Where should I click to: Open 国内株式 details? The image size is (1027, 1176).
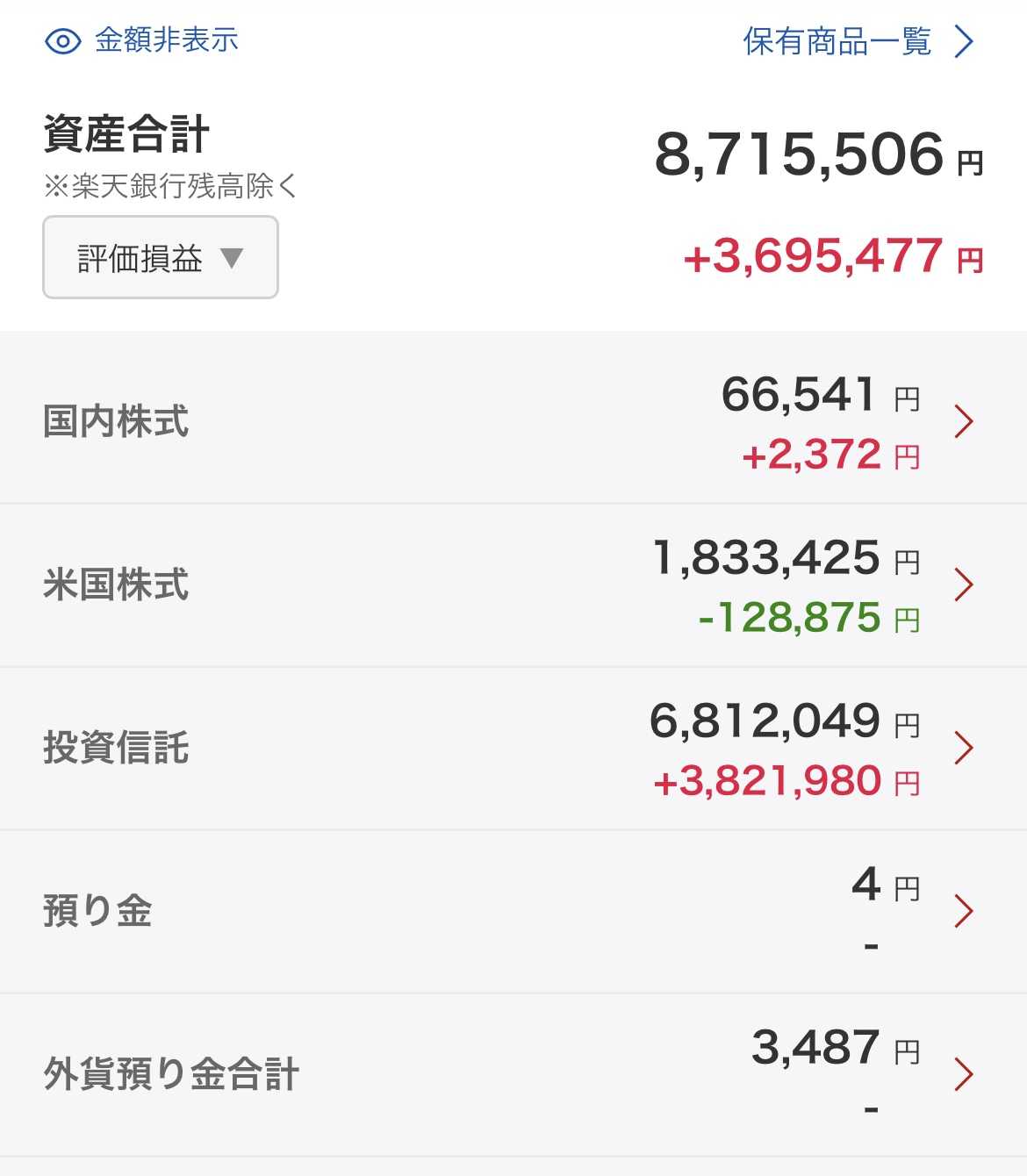pyautogui.click(x=513, y=421)
